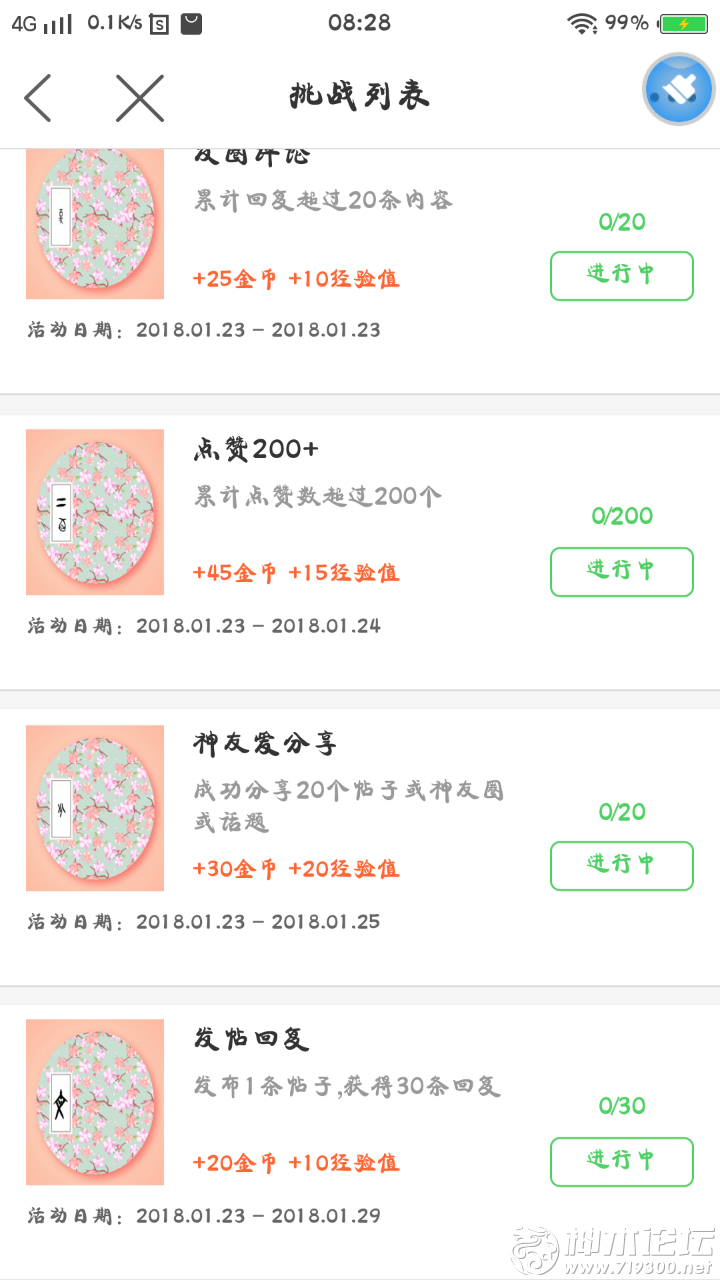Screen dimensions: 720x1280
Task: Tap the blue floating cleaner icon
Action: pos(679,90)
